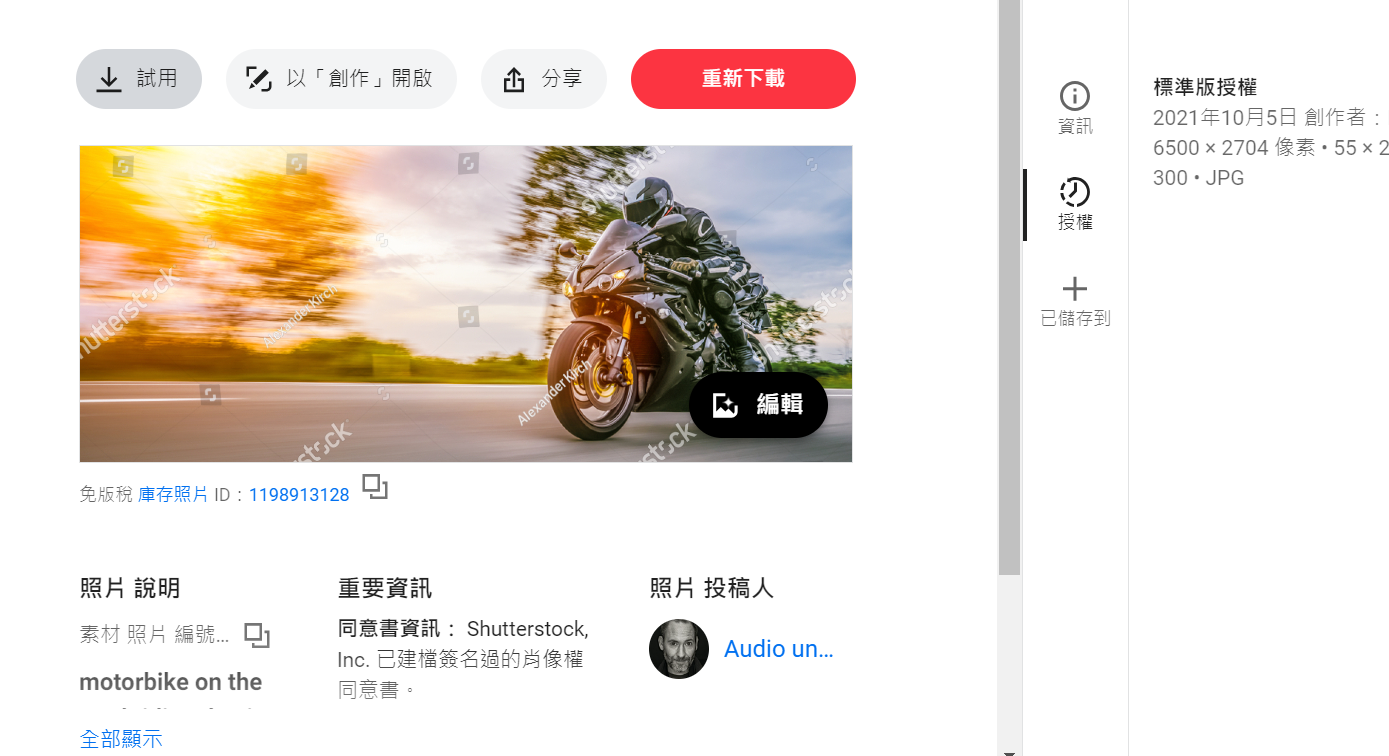The image size is (1389, 756).
Task: Switch to the 資訊 side tab
Action: [1075, 108]
